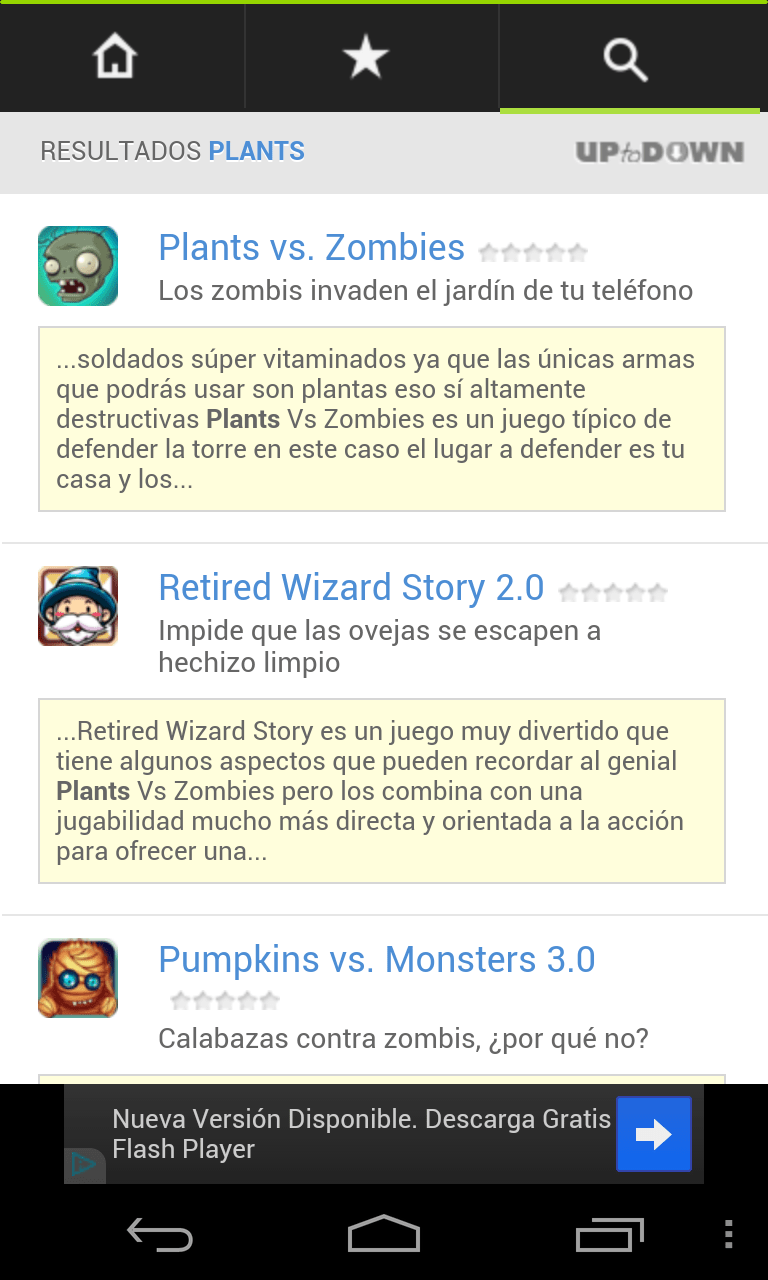The width and height of the screenshot is (768, 1280).
Task: Open the Flash Player ad arrow button
Action: click(x=653, y=1134)
